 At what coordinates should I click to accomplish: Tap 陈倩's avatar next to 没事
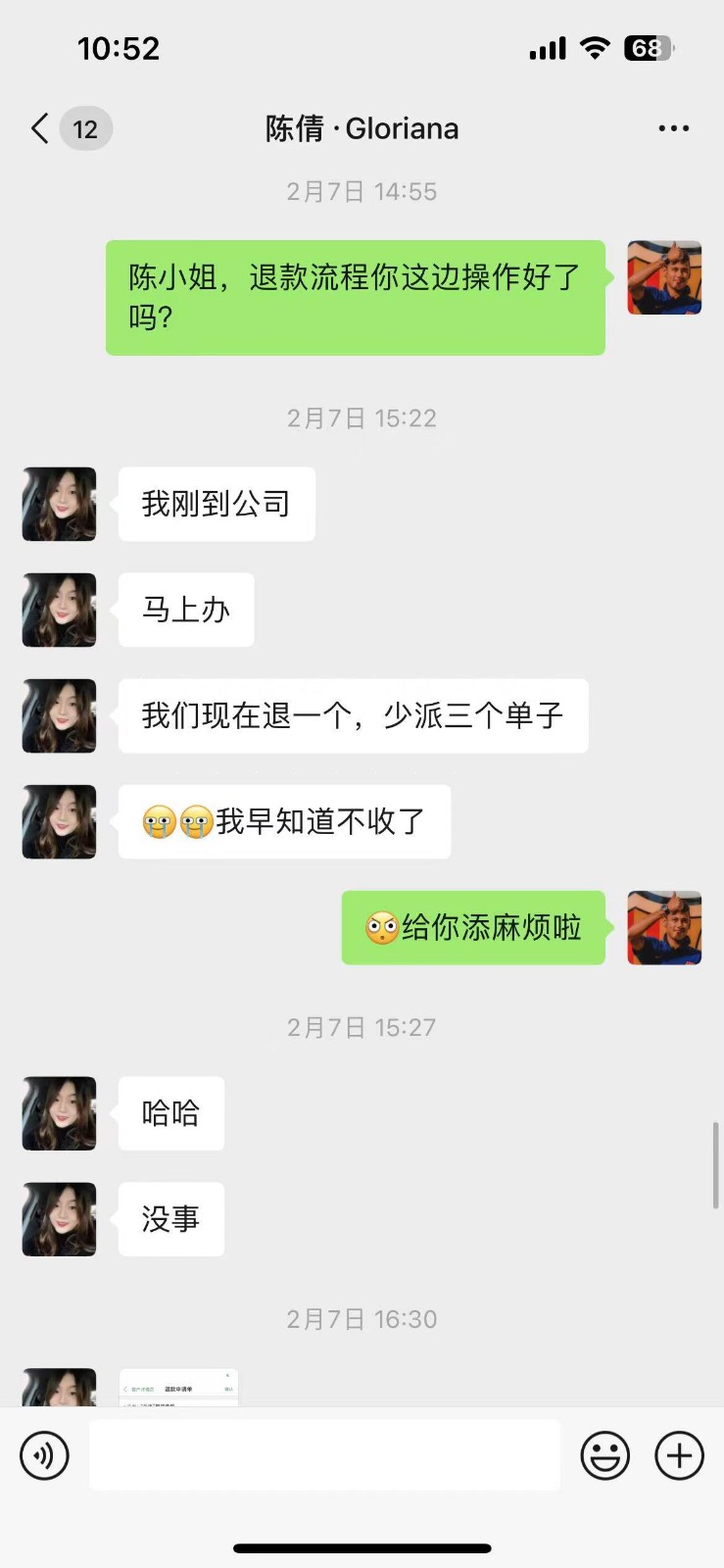[60, 1219]
